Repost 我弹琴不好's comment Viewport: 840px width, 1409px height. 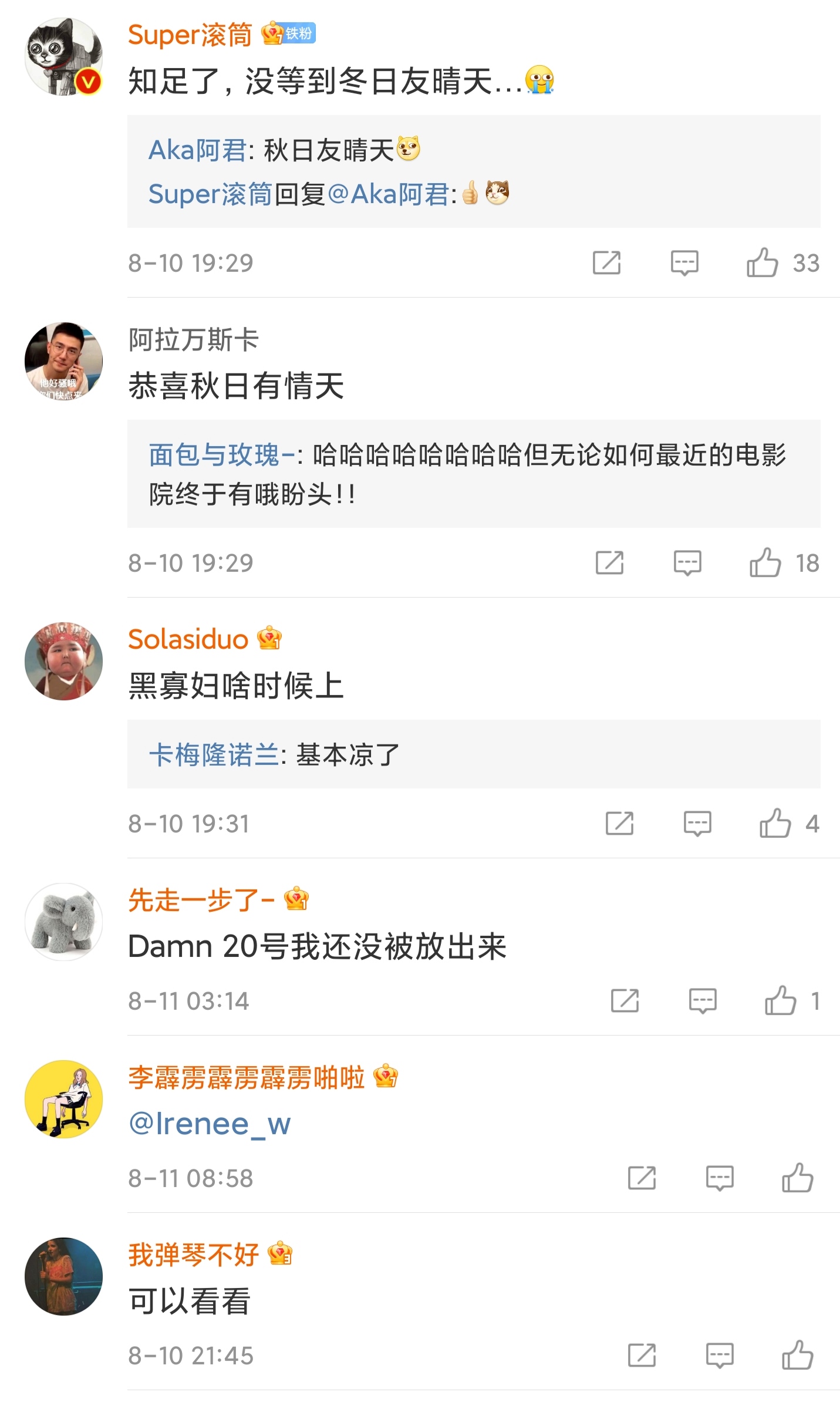(x=642, y=1355)
